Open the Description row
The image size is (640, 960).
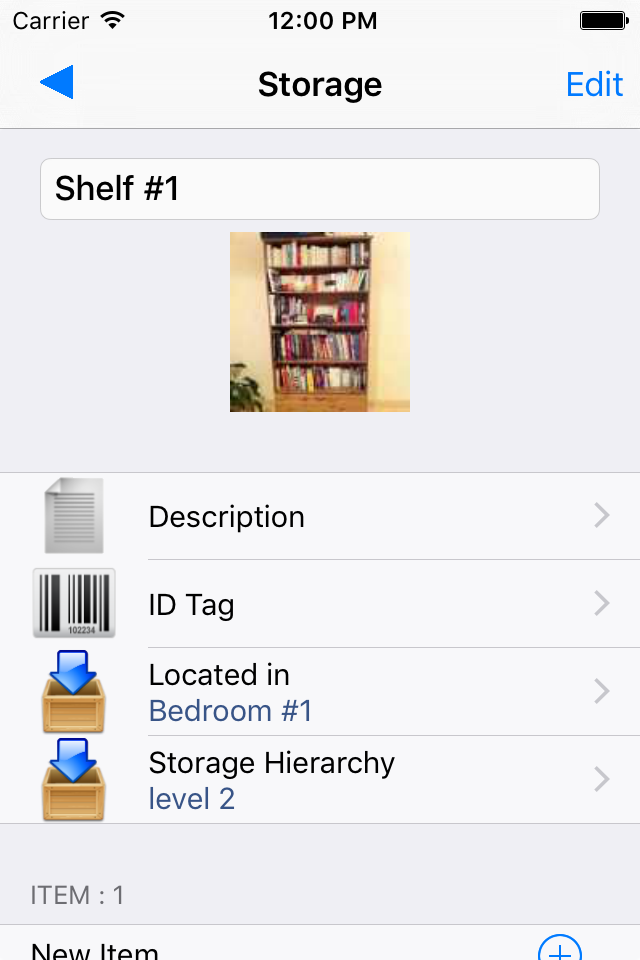(x=320, y=516)
